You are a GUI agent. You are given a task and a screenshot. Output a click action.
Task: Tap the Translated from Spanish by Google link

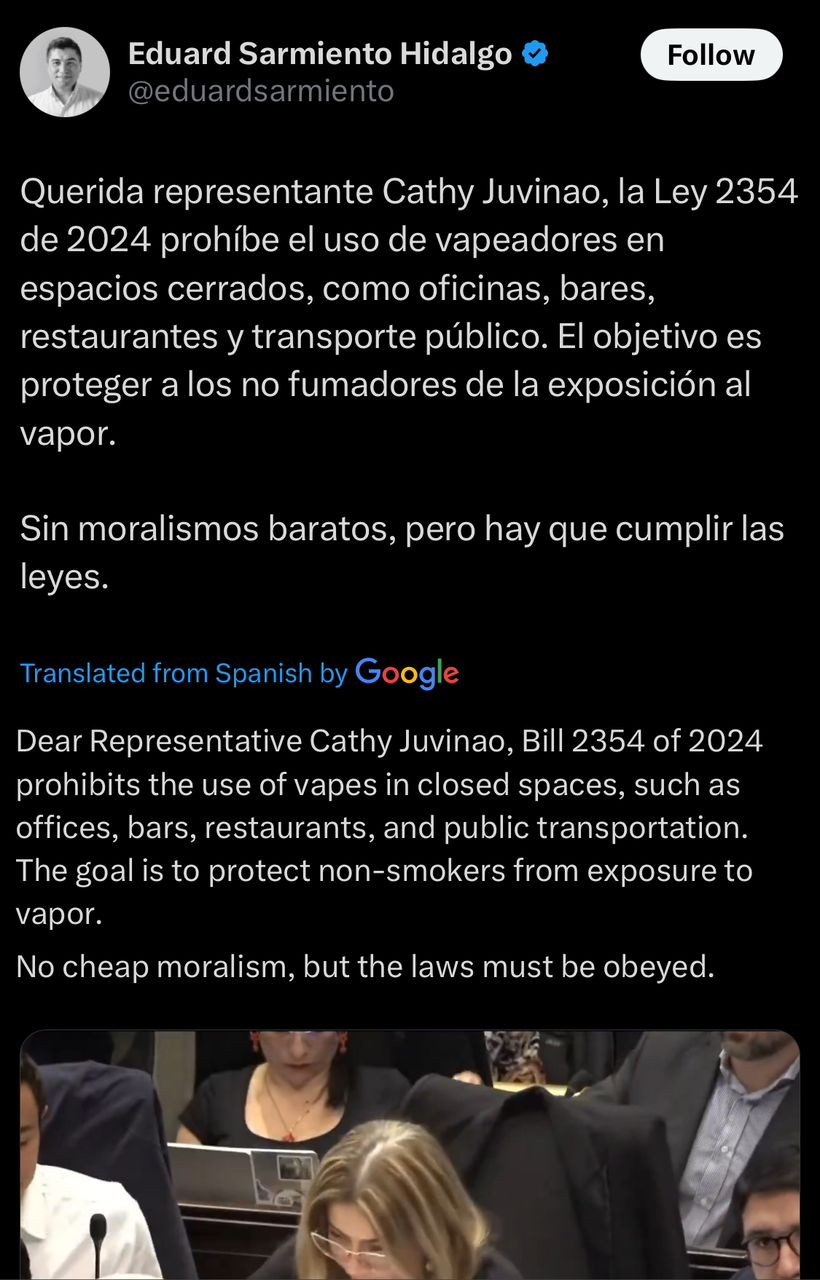click(x=239, y=673)
